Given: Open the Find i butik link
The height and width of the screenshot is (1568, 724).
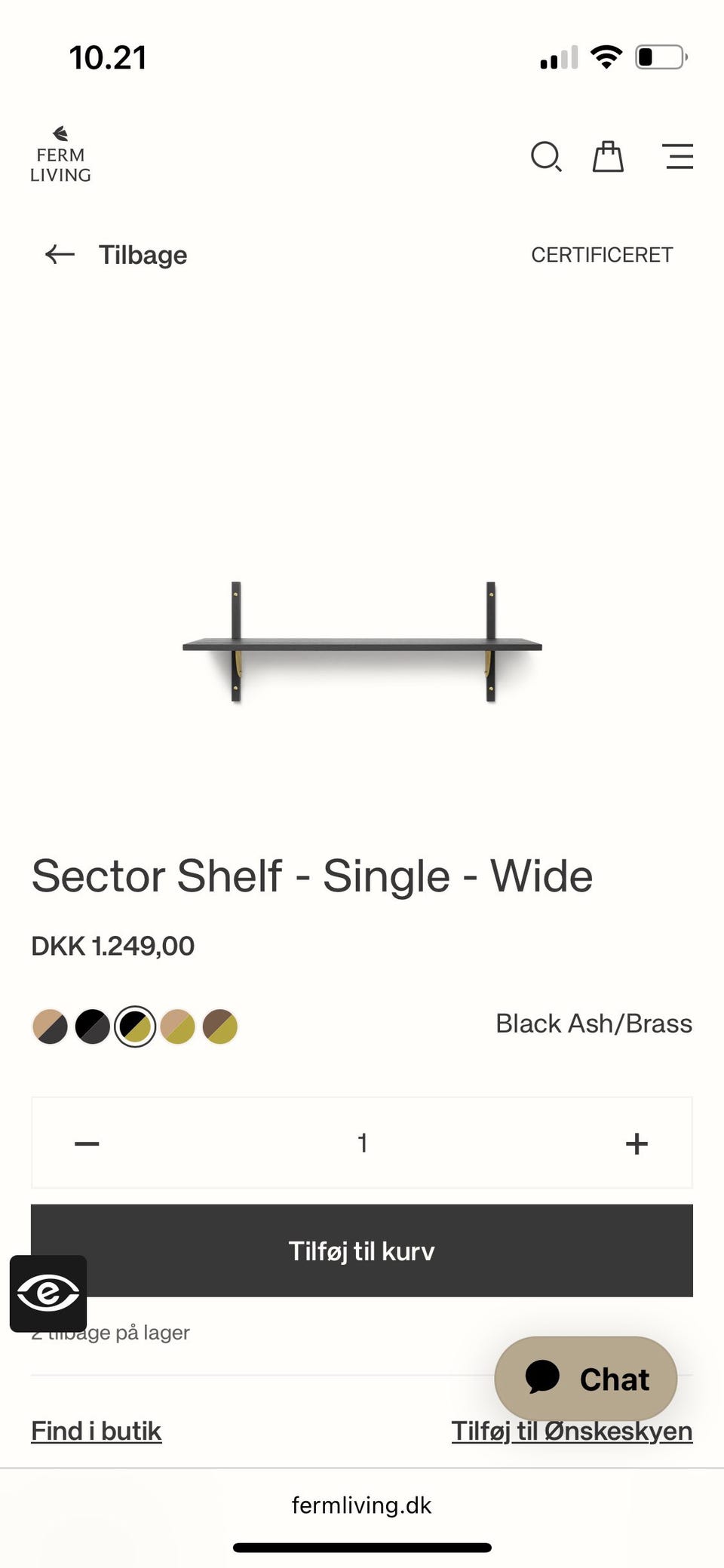Looking at the screenshot, I should (97, 1431).
